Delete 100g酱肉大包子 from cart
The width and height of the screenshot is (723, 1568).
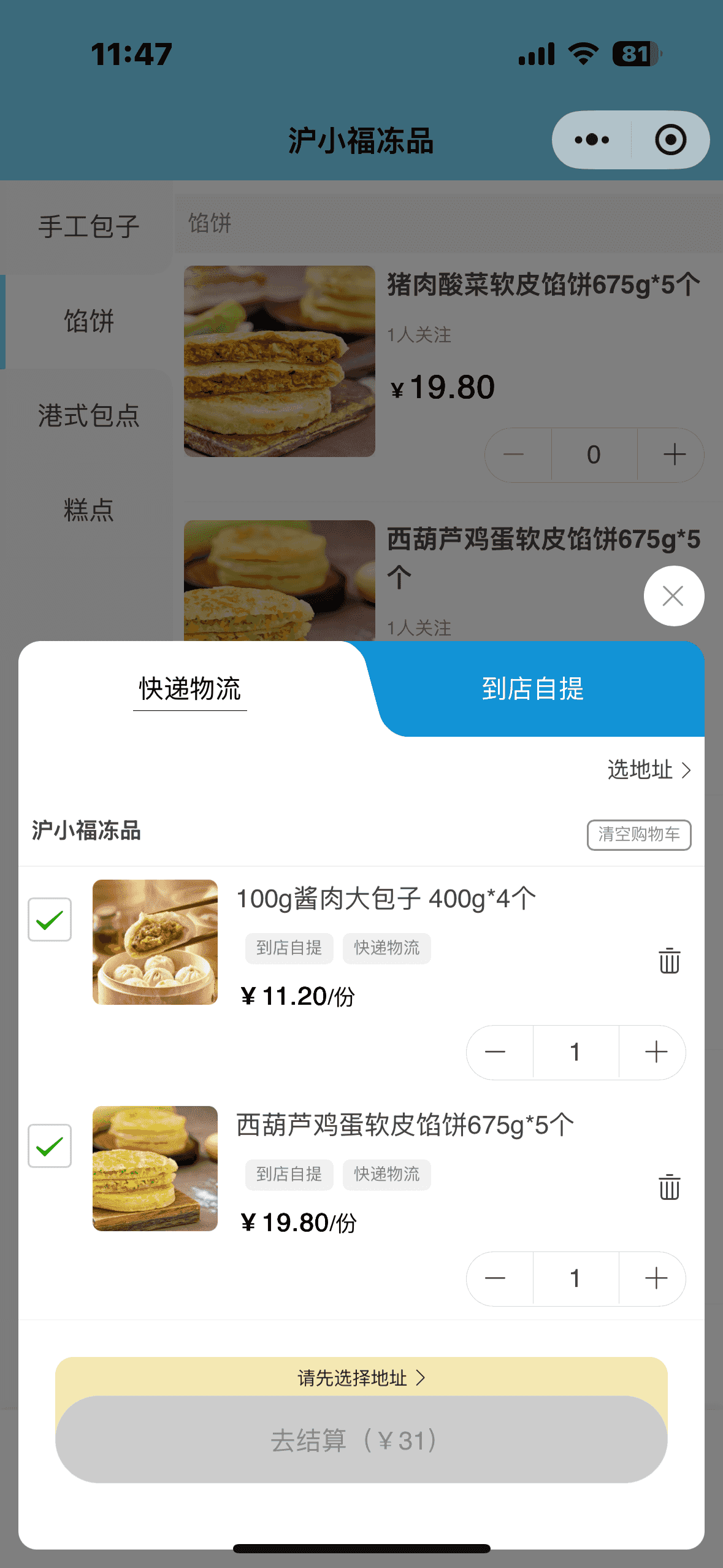[669, 961]
